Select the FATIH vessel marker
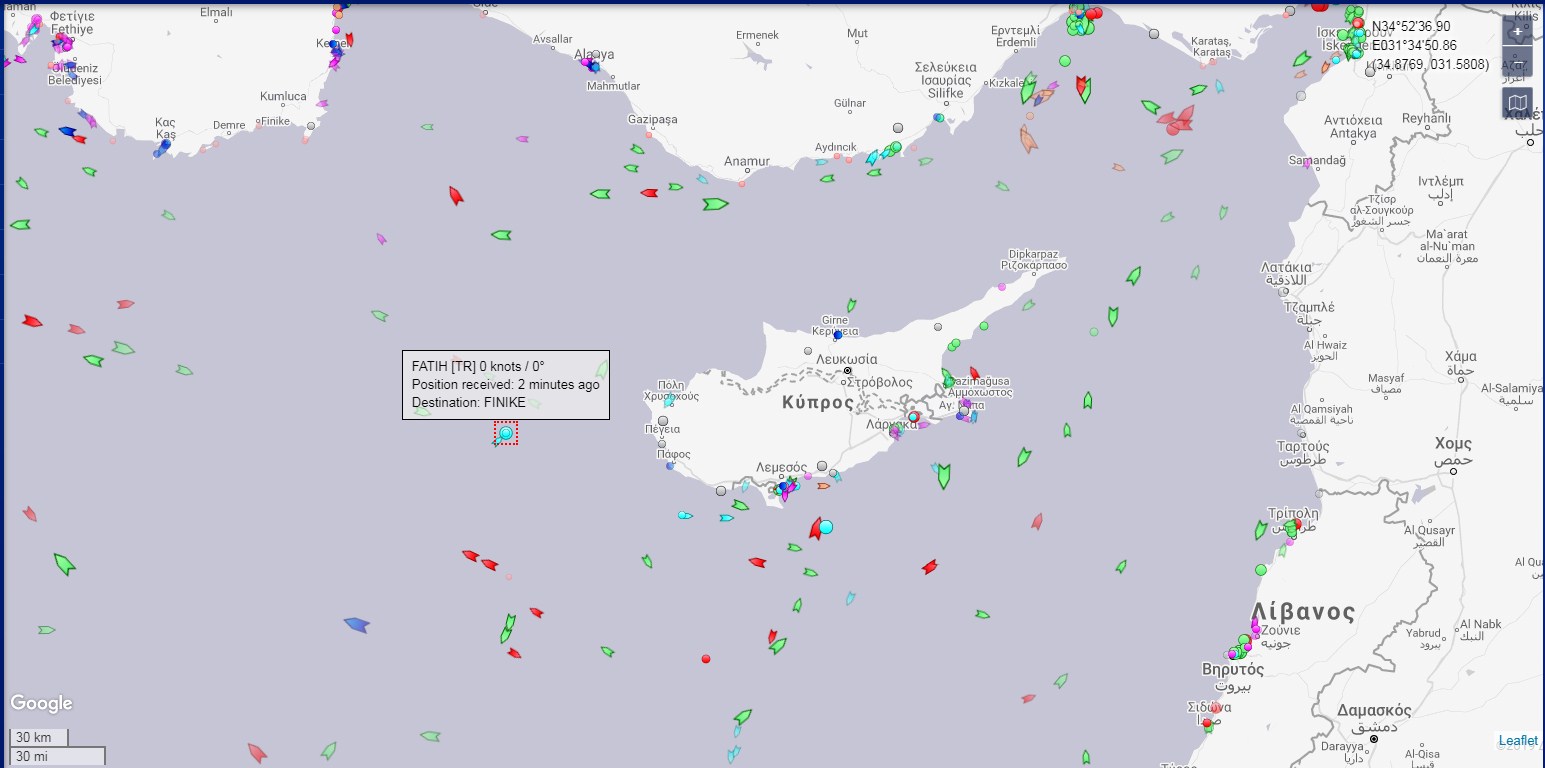The image size is (1545, 768). coord(506,433)
